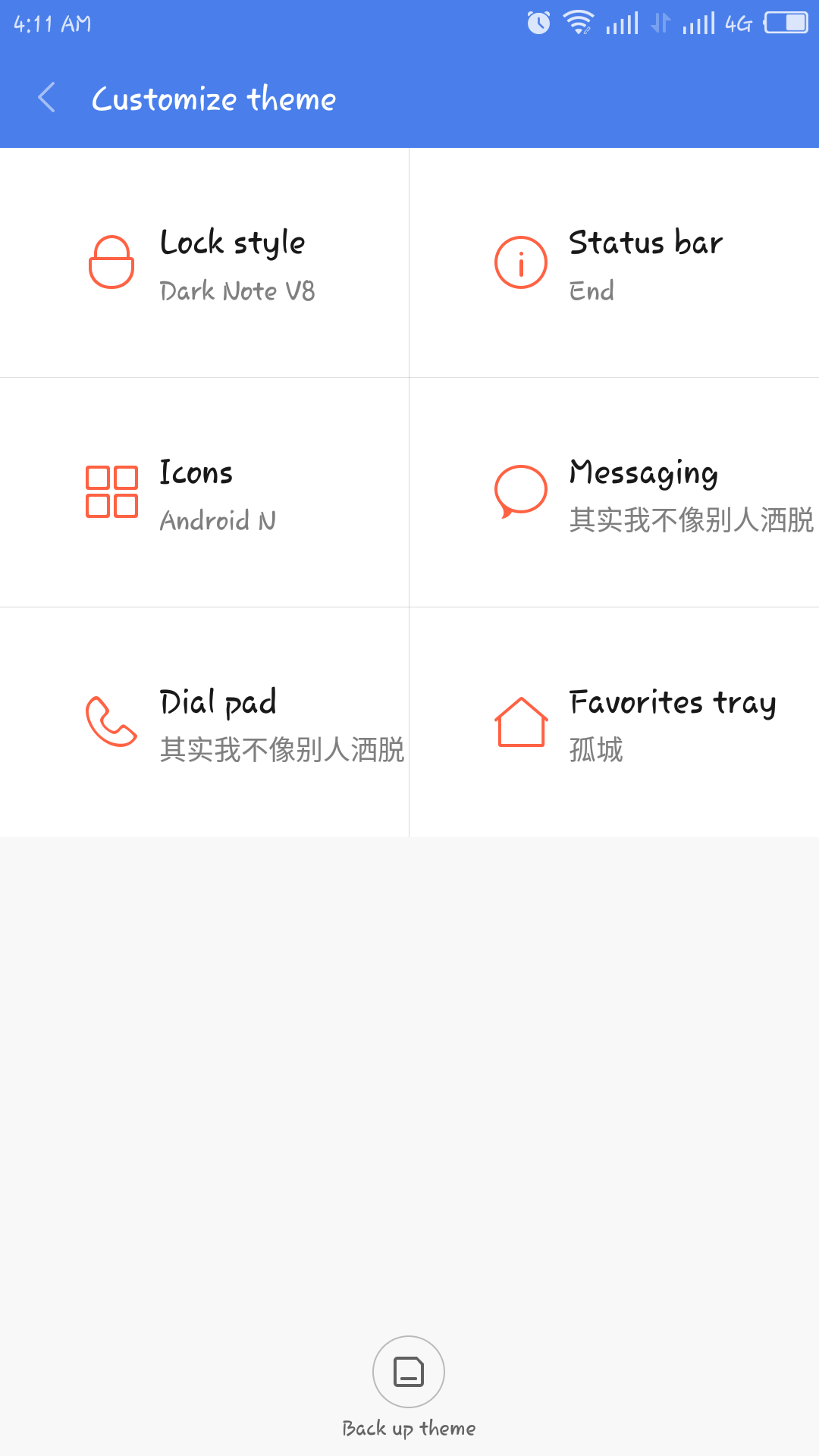
Task: Tap the Back up theme button
Action: click(x=409, y=1373)
